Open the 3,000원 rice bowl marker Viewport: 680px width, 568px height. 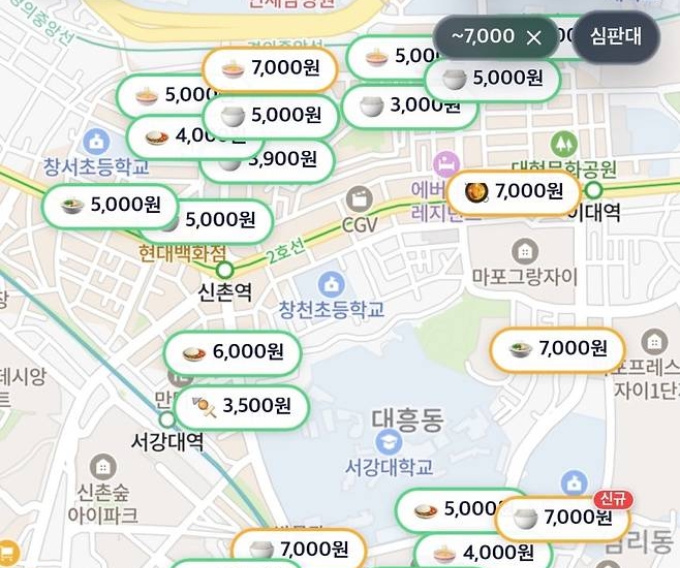click(409, 106)
